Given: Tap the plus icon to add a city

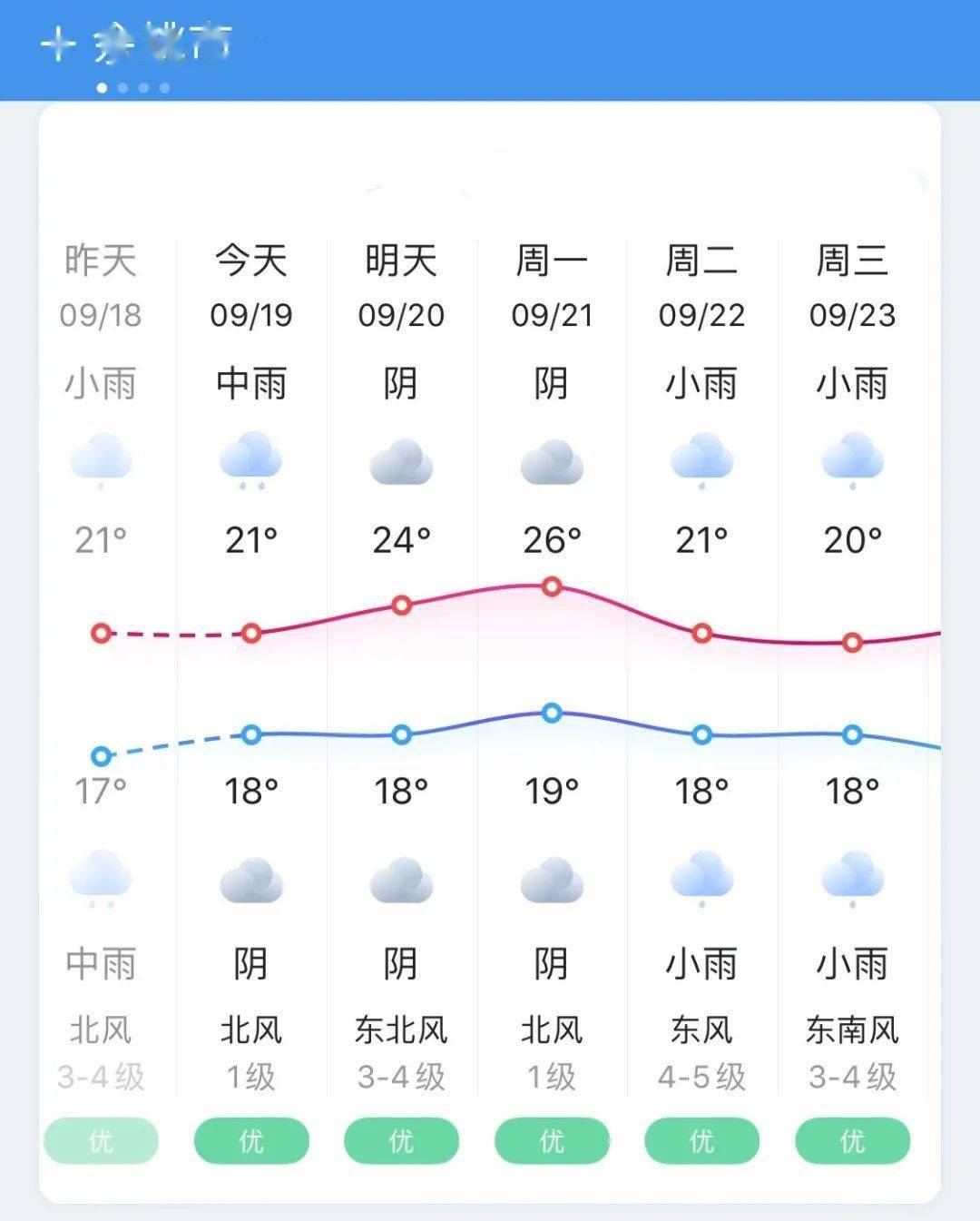Looking at the screenshot, I should coord(58,44).
